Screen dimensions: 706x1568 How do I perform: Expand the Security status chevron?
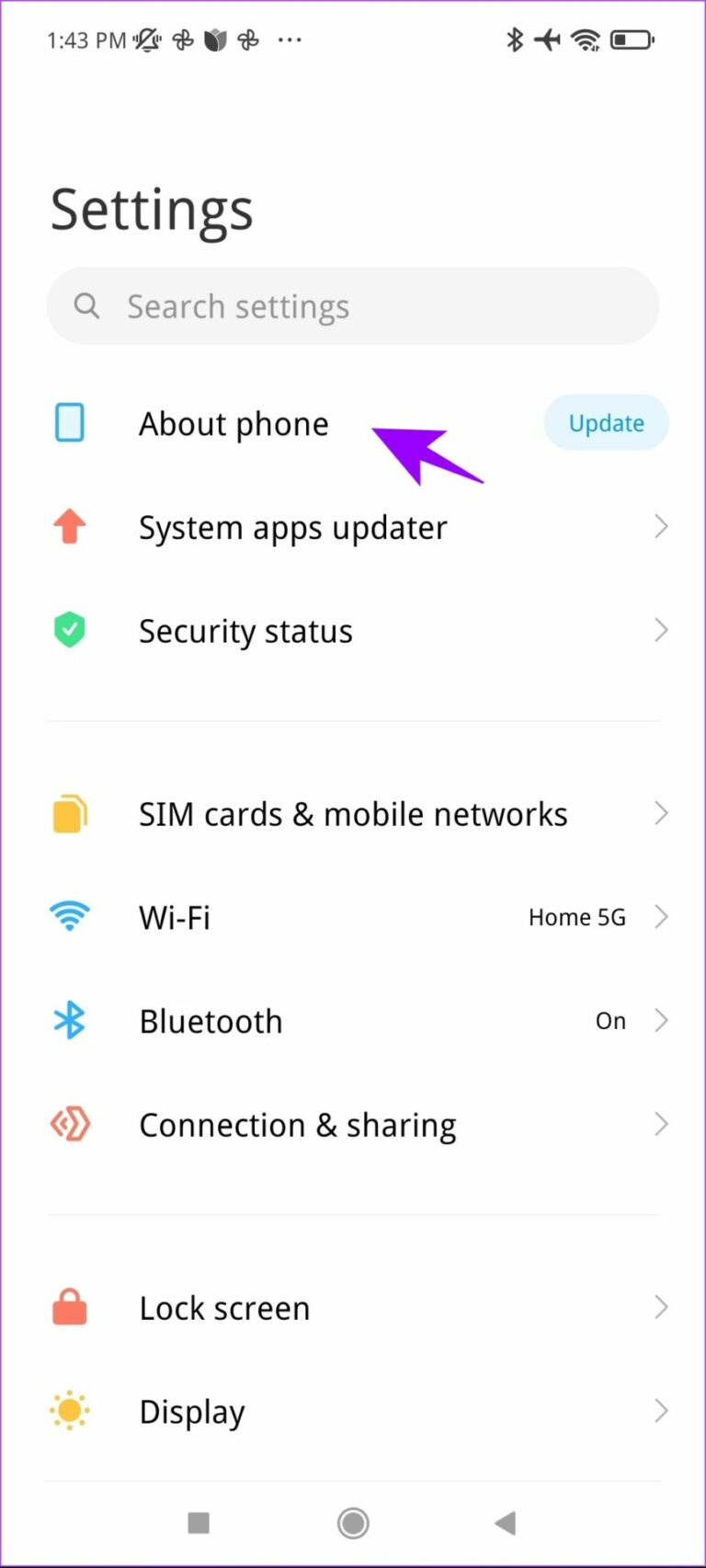coord(660,630)
